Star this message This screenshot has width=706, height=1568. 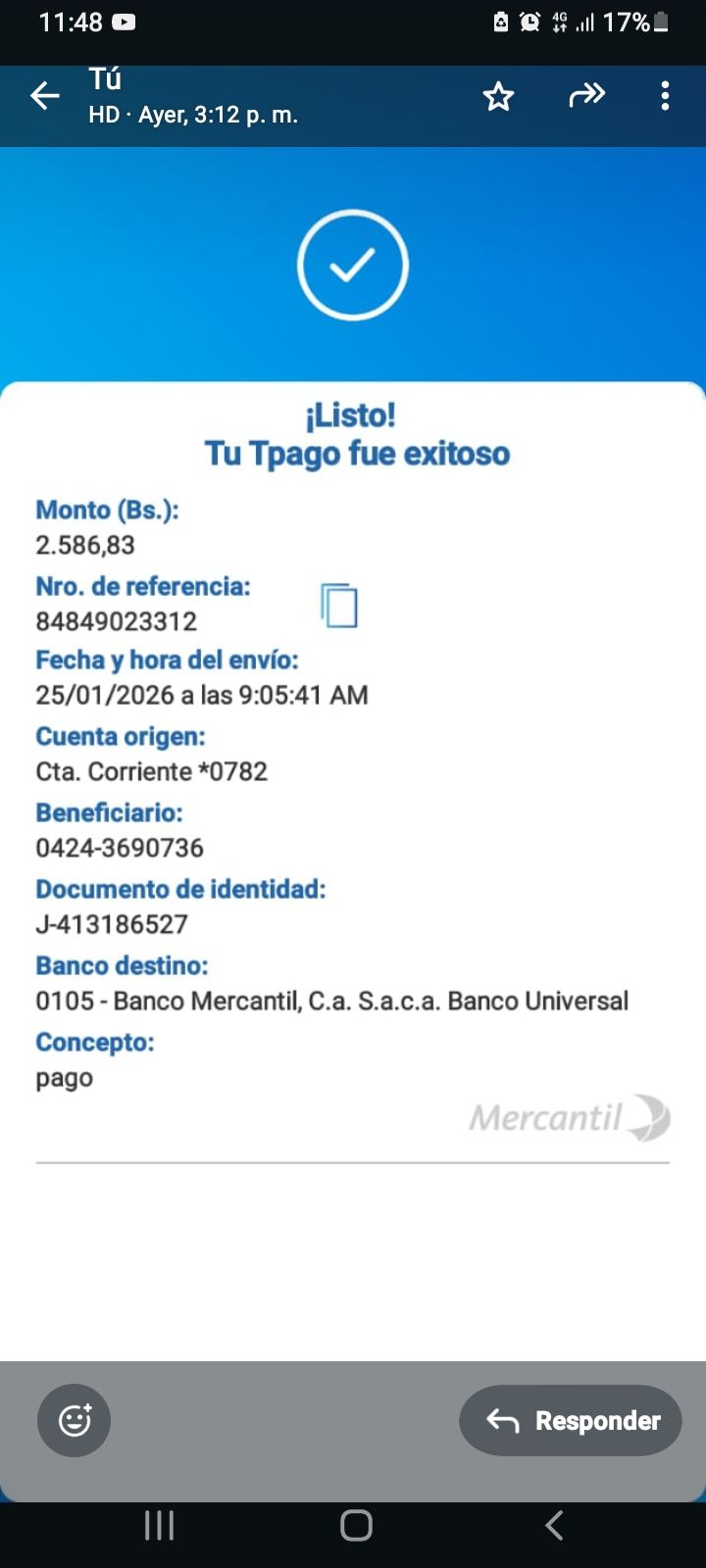(x=498, y=96)
